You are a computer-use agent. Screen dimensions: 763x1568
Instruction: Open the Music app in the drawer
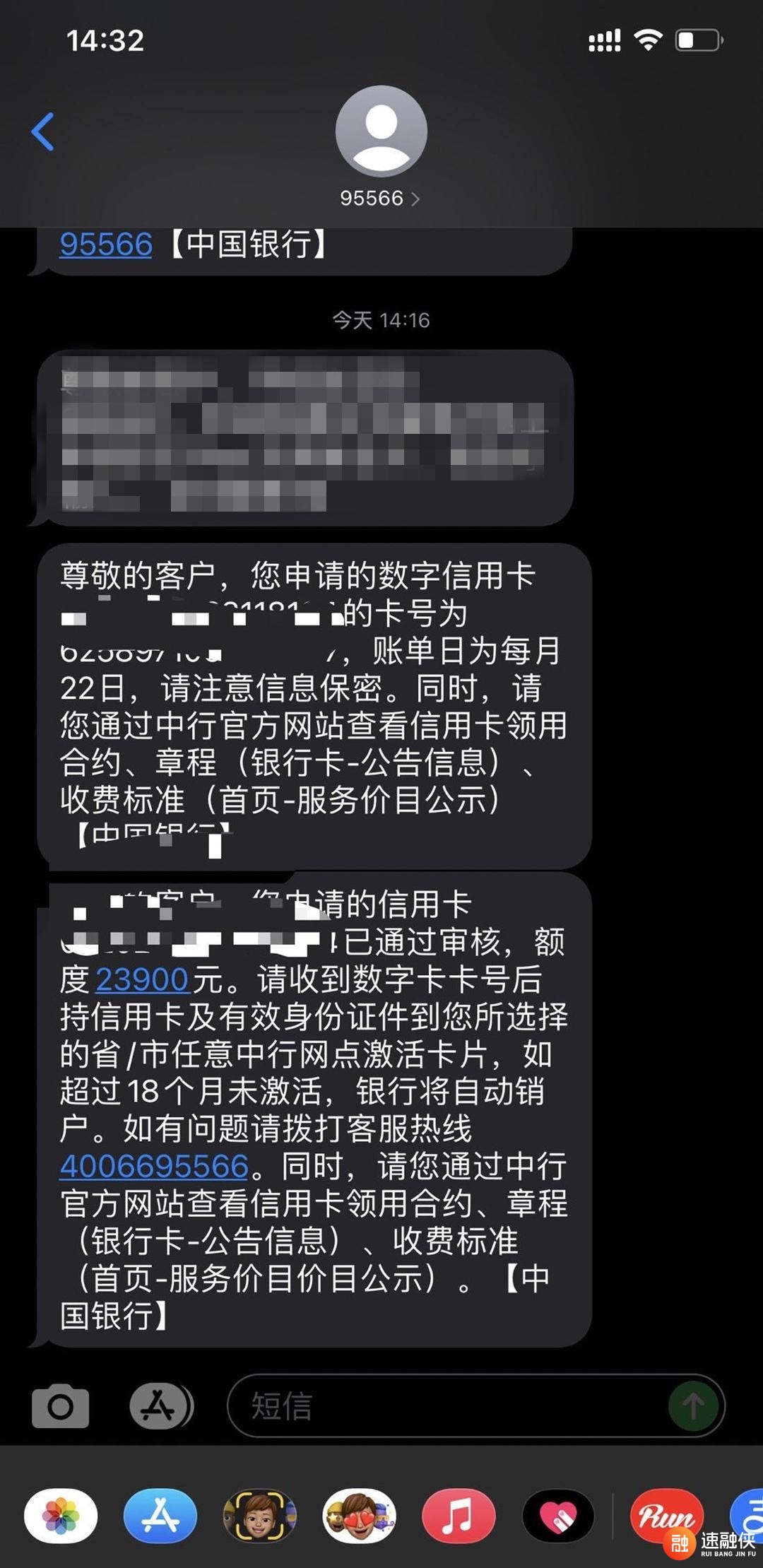[459, 1515]
